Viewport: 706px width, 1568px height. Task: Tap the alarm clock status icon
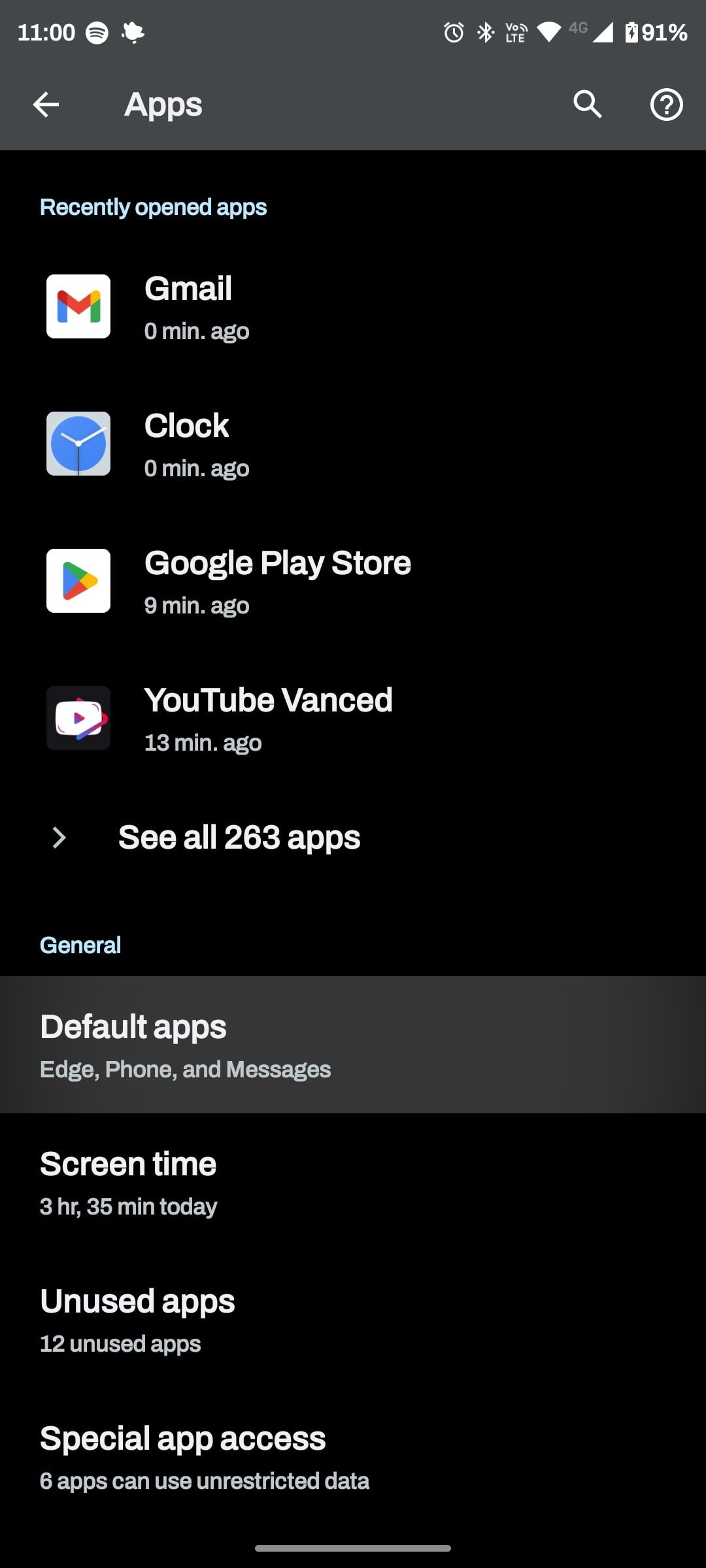(452, 31)
